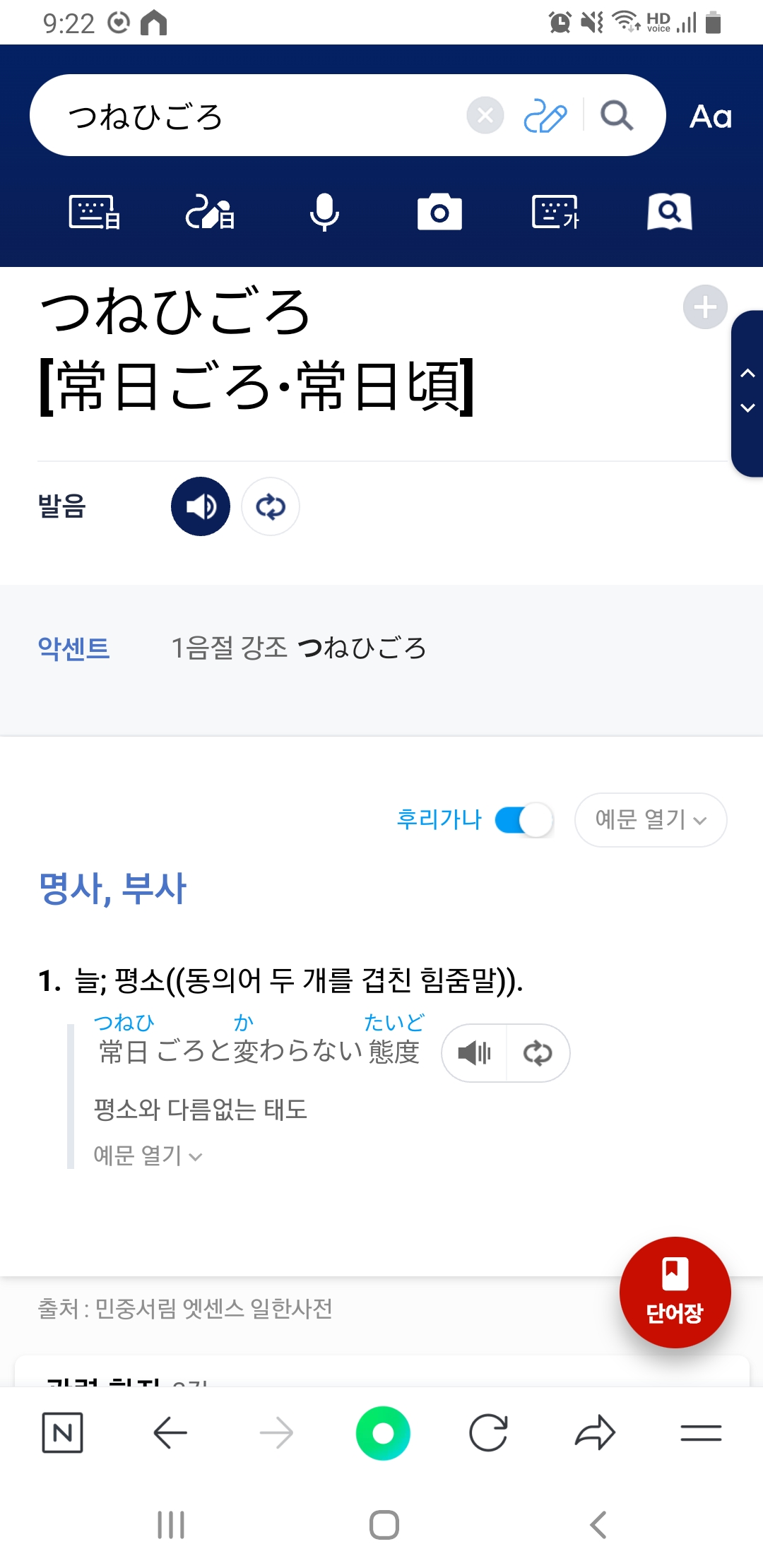Image resolution: width=763 pixels, height=1568 pixels.
Task: Play the example sentence audio
Action: click(x=474, y=1053)
